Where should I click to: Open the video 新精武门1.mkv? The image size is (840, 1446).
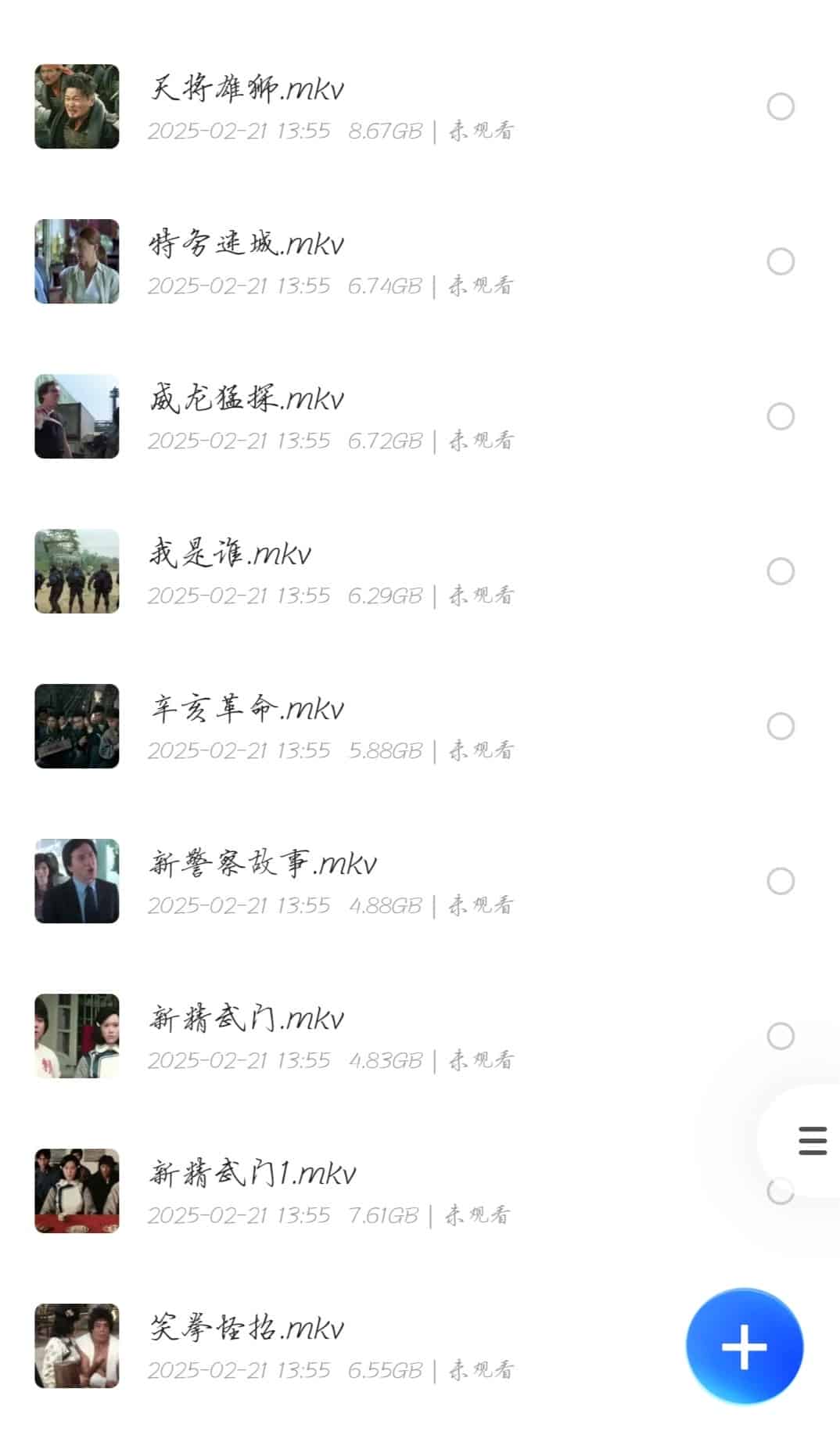point(253,1174)
